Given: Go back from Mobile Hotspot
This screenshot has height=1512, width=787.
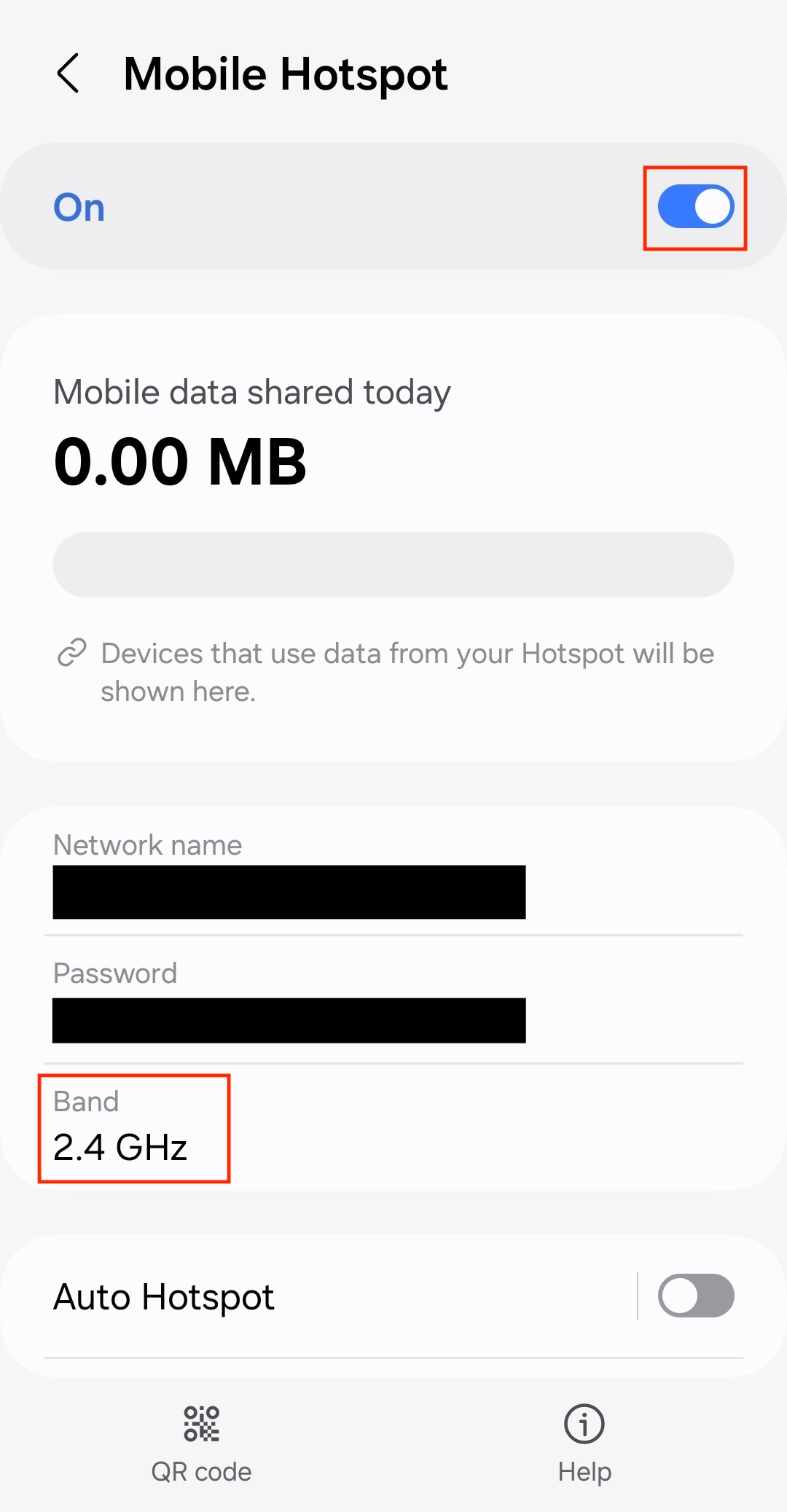Looking at the screenshot, I should coord(68,74).
